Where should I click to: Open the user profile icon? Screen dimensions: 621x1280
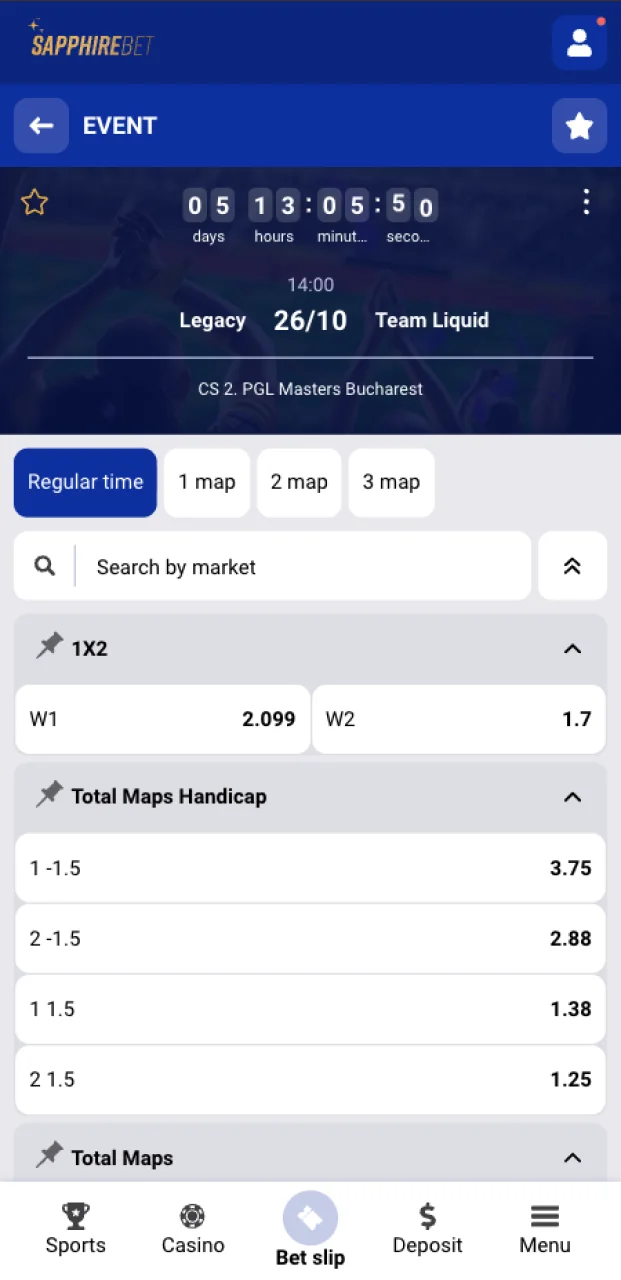tap(579, 43)
